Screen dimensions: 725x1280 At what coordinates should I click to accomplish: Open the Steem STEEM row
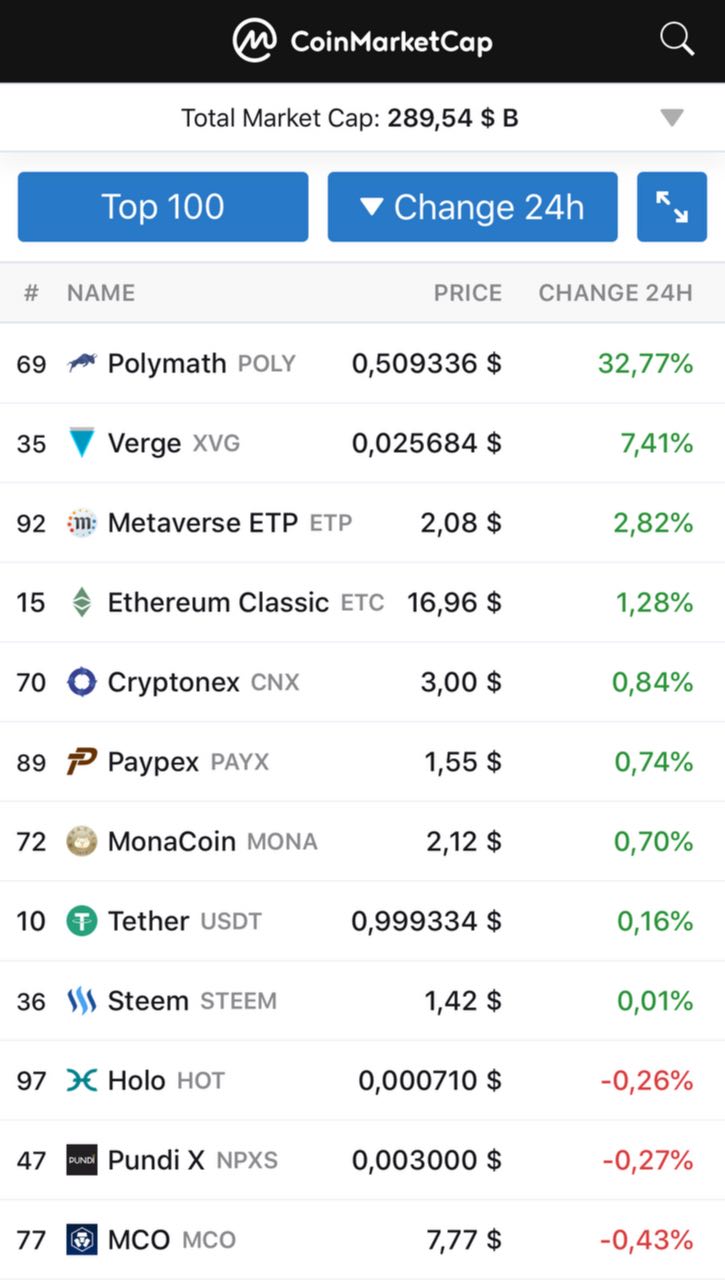[362, 1001]
